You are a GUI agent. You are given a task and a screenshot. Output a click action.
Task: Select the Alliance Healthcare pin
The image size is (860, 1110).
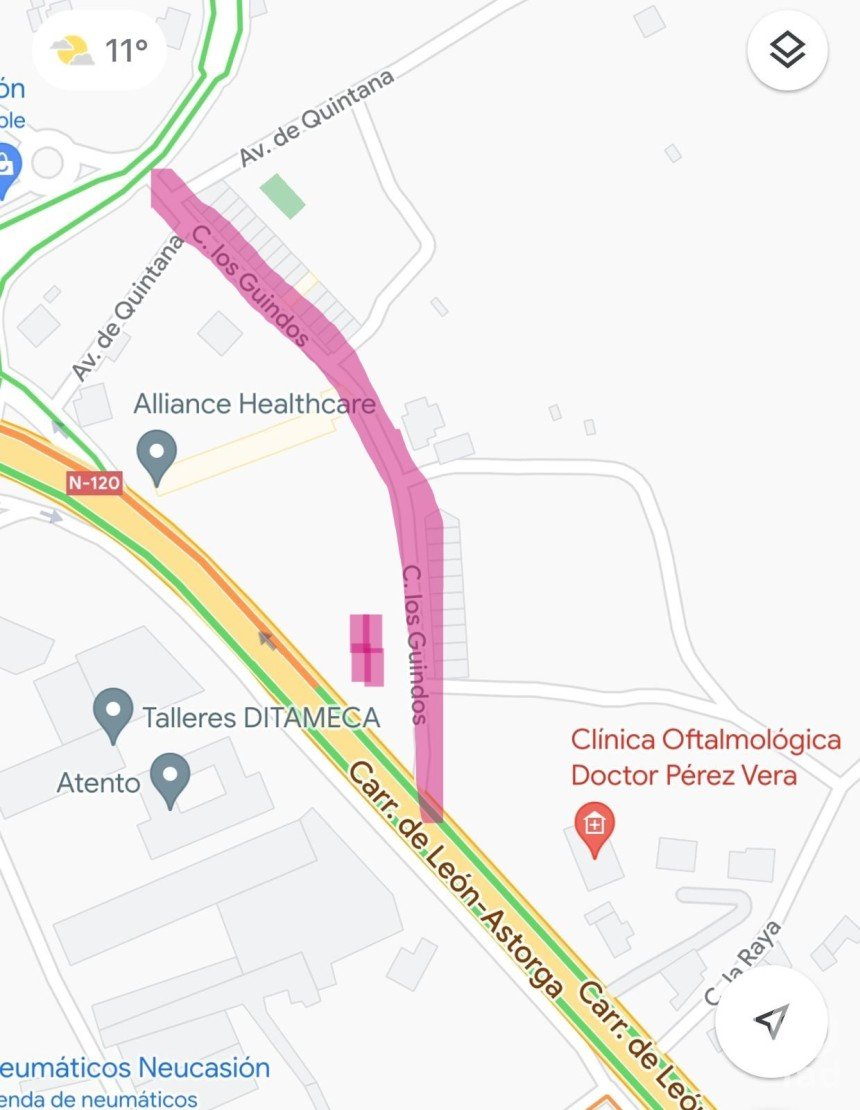pos(156,455)
